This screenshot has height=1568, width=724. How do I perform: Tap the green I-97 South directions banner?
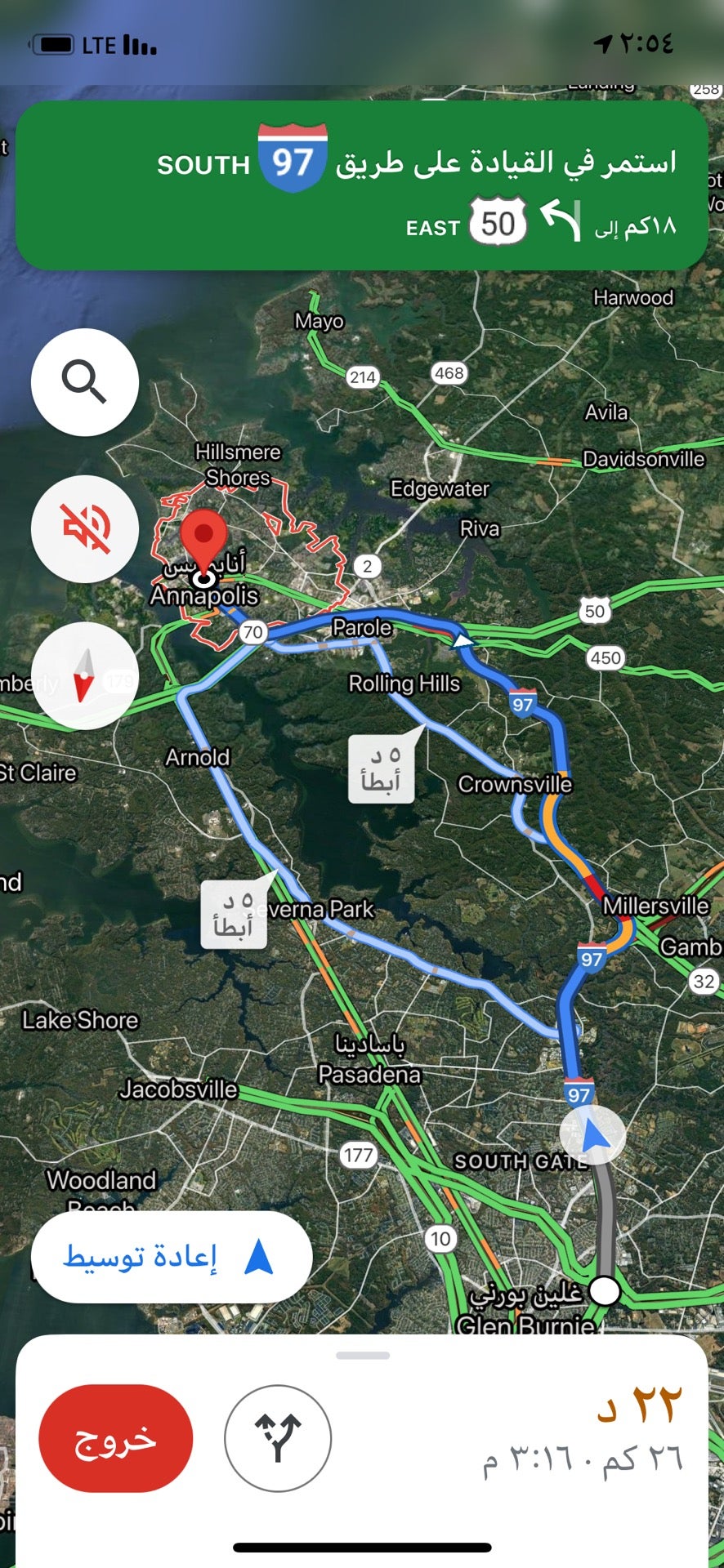click(362, 185)
